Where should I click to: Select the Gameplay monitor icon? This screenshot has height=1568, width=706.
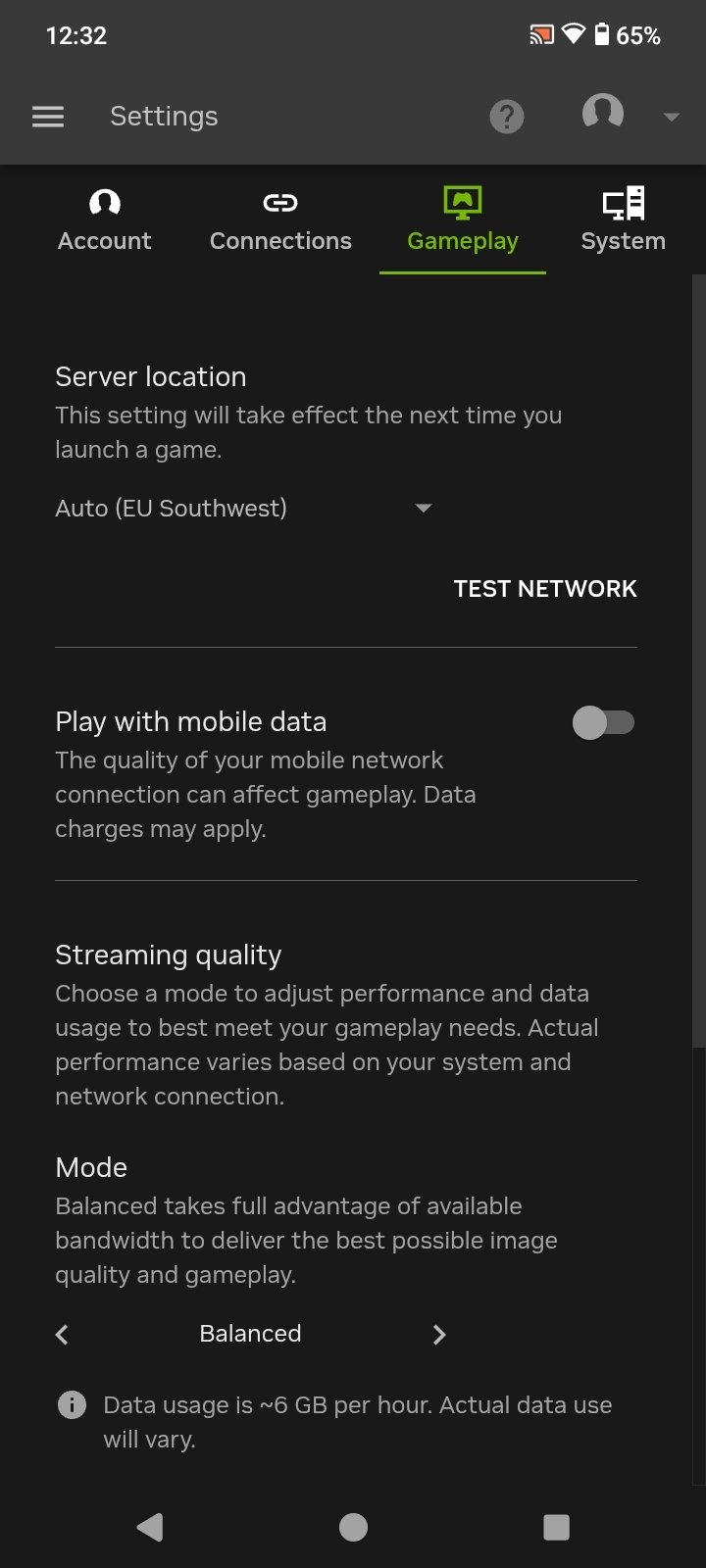coord(462,203)
